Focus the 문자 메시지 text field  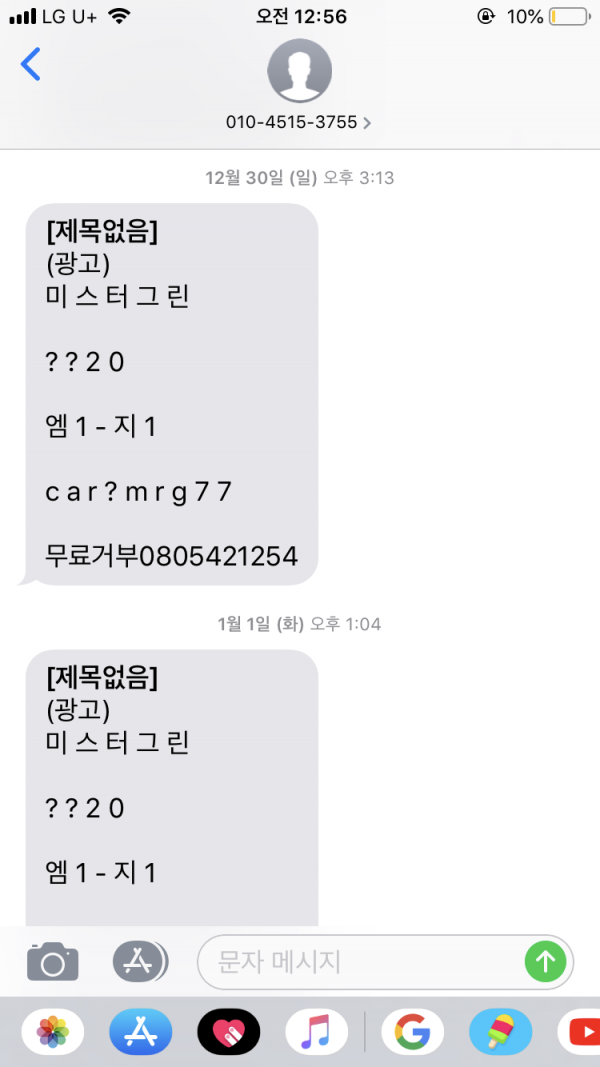[x=358, y=962]
